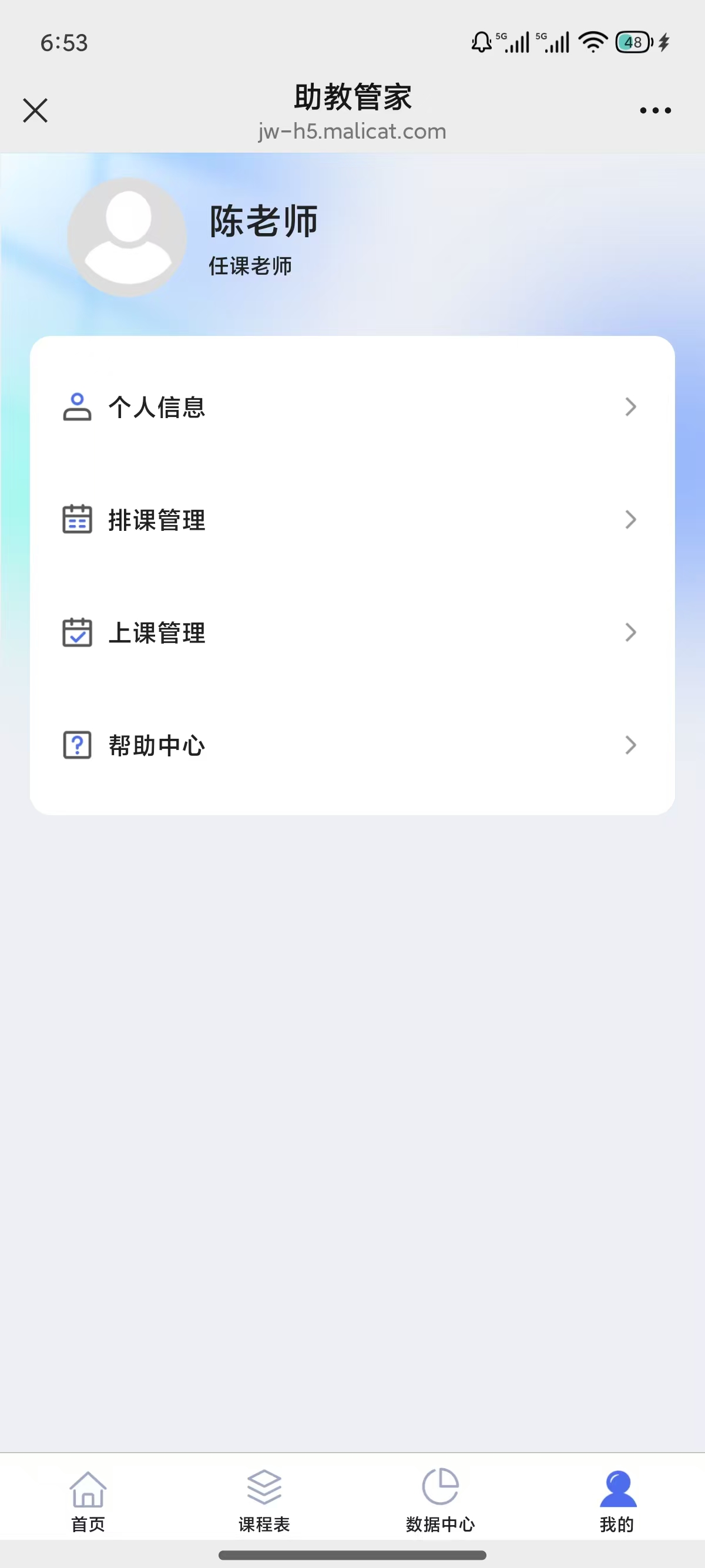Open 上课管理 class management
This screenshot has width=705, height=1568.
[352, 632]
